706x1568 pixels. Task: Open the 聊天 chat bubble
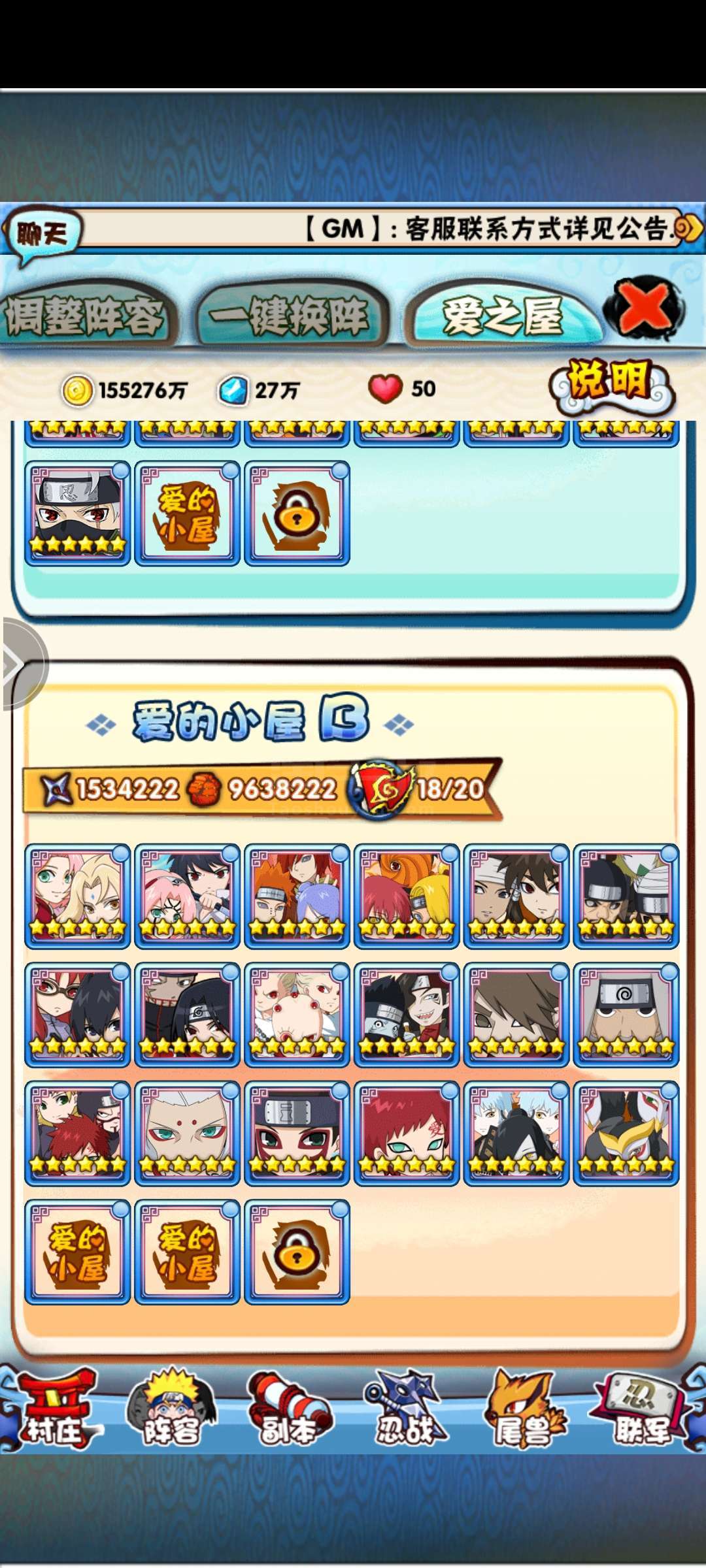click(x=42, y=235)
